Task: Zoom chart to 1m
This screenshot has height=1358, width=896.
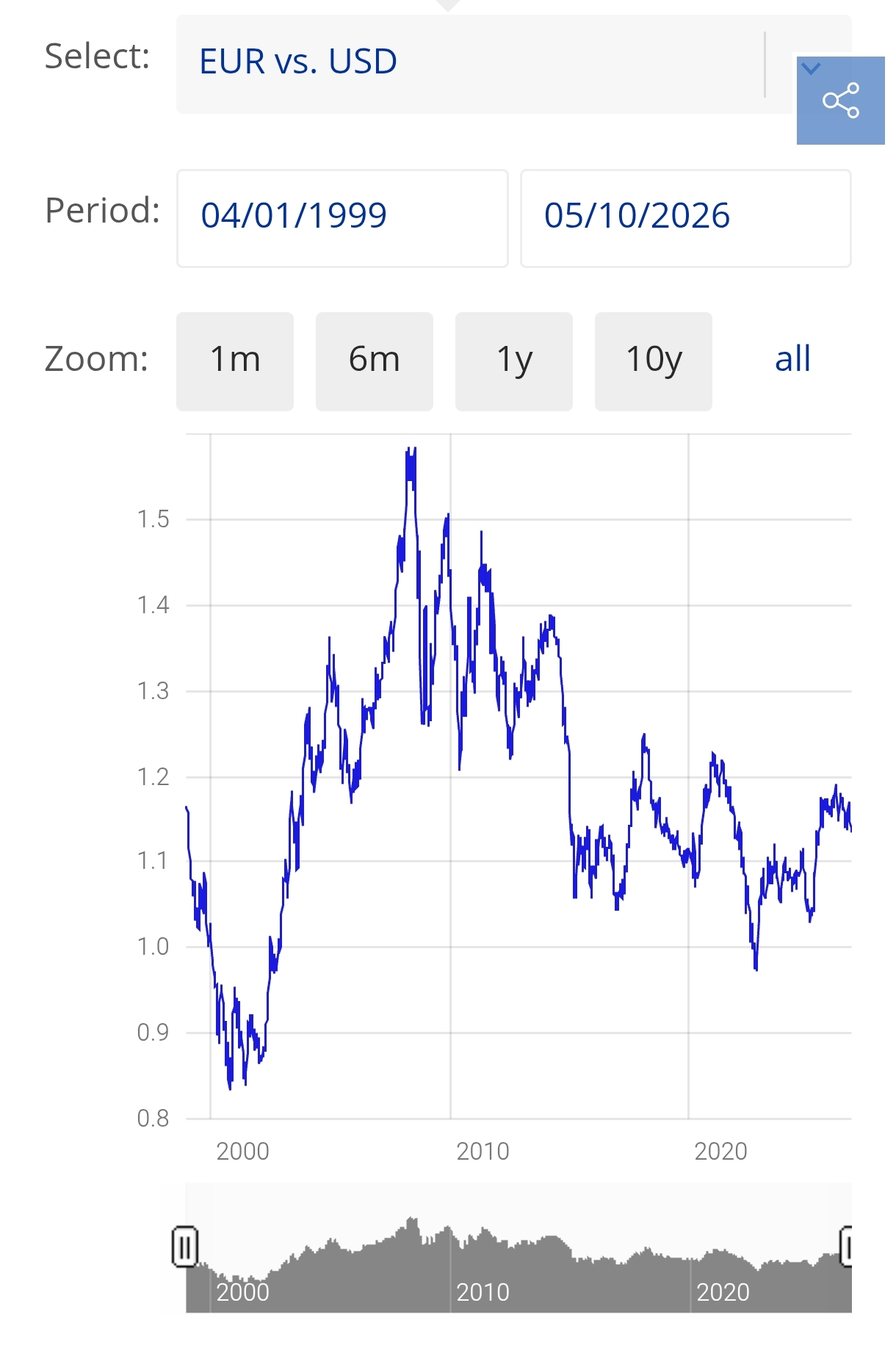Action: (235, 361)
